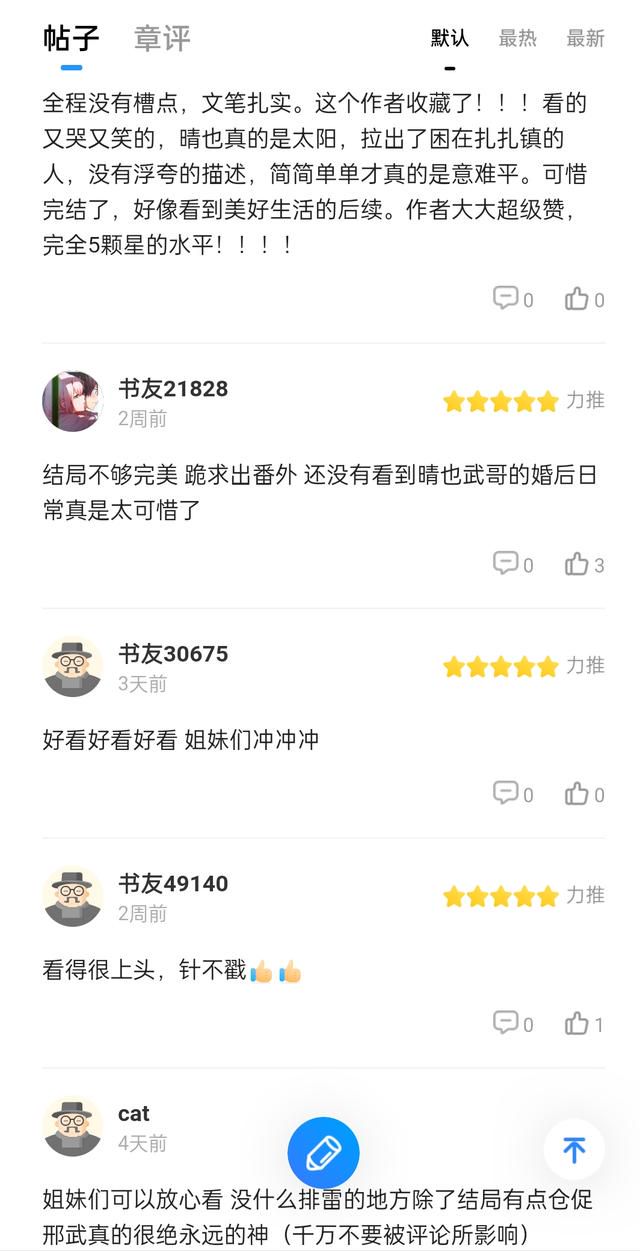The width and height of the screenshot is (640, 1251).
Task: Jump back to top of list
Action: pos(574,1150)
